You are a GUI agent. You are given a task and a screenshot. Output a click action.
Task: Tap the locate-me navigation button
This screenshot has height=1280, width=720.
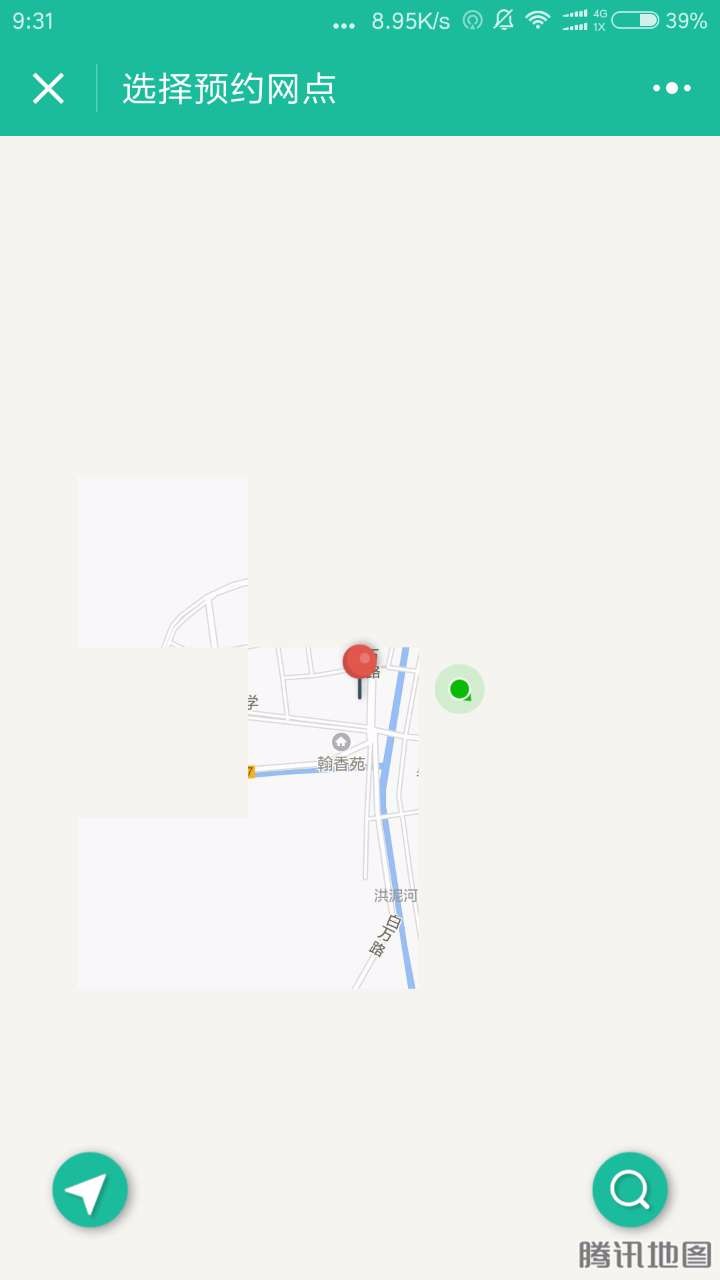point(90,1190)
